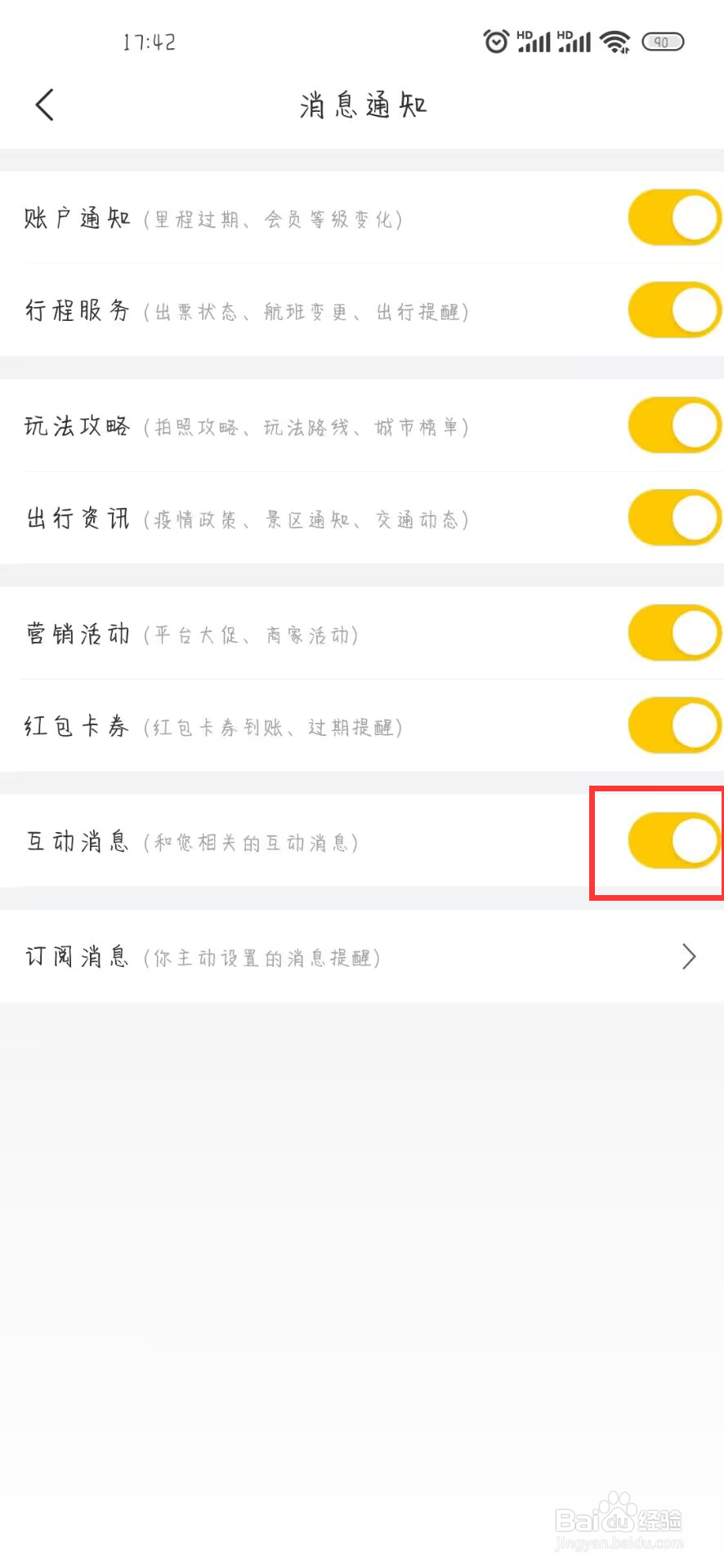Turn off 行程服务 notifications
724x1568 pixels.
pos(673,310)
